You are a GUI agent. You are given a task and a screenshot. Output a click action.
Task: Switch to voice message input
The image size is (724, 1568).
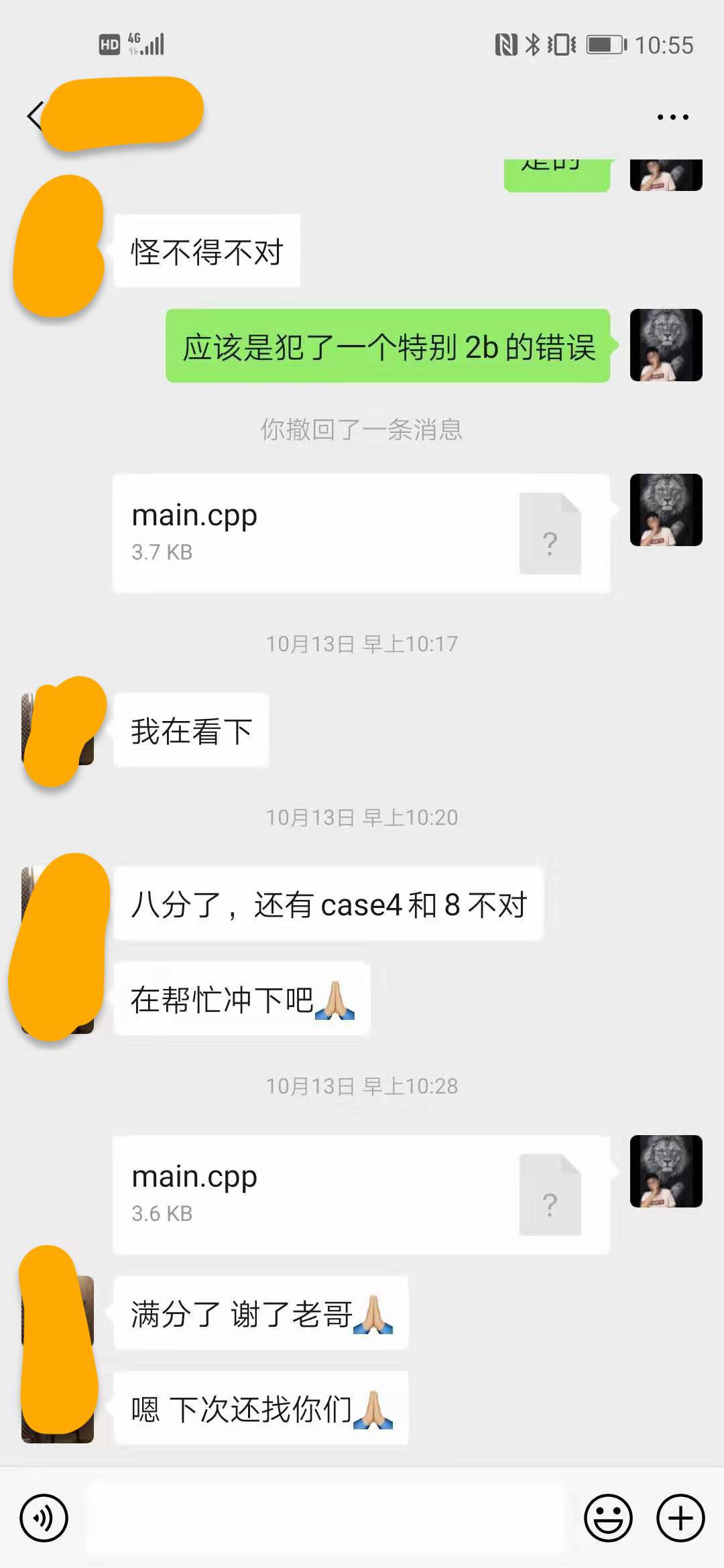44,1518
